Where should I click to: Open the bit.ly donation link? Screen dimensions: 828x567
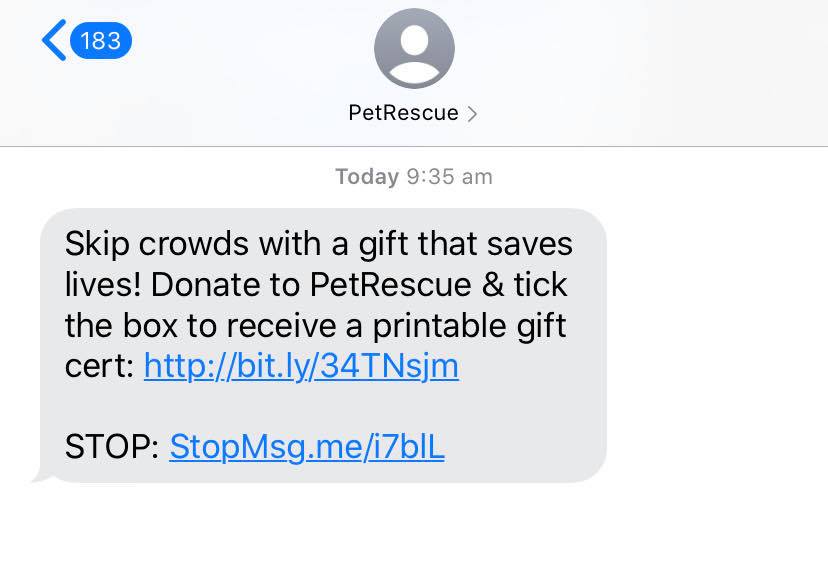(301, 366)
